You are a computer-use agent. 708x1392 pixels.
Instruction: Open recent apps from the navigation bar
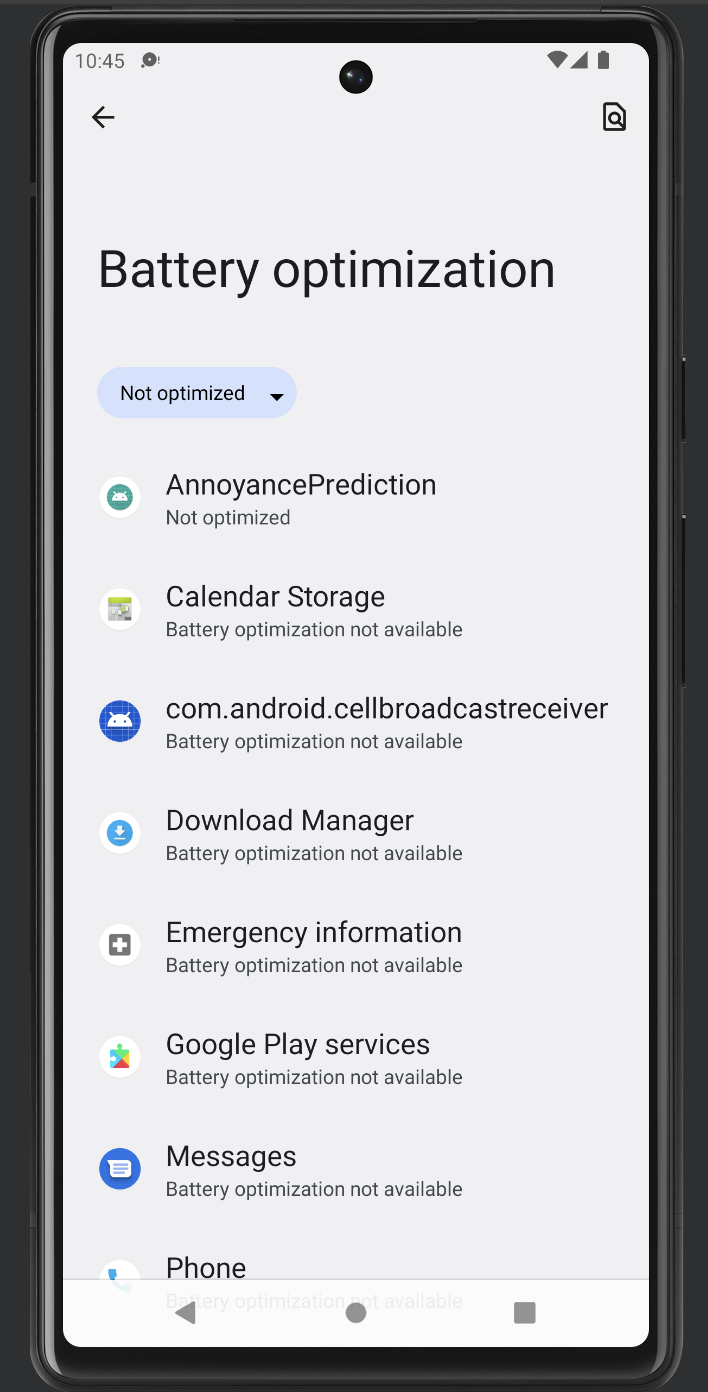point(524,1313)
